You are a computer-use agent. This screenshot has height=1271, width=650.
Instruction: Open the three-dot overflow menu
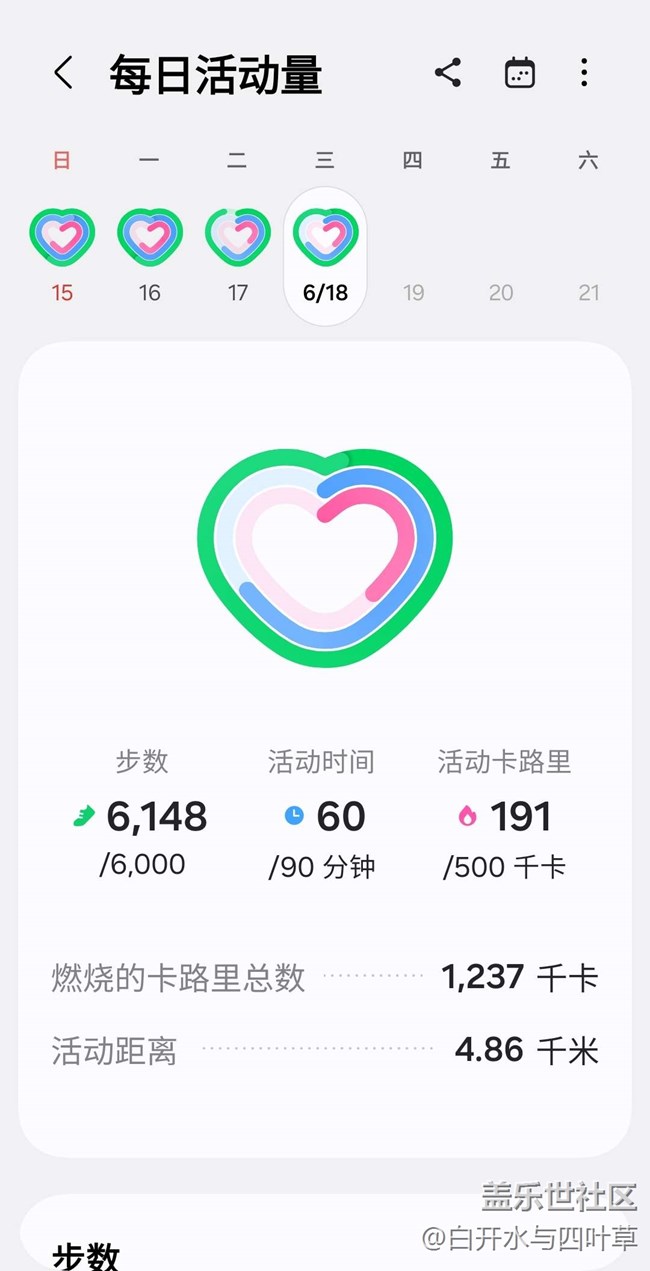click(584, 73)
